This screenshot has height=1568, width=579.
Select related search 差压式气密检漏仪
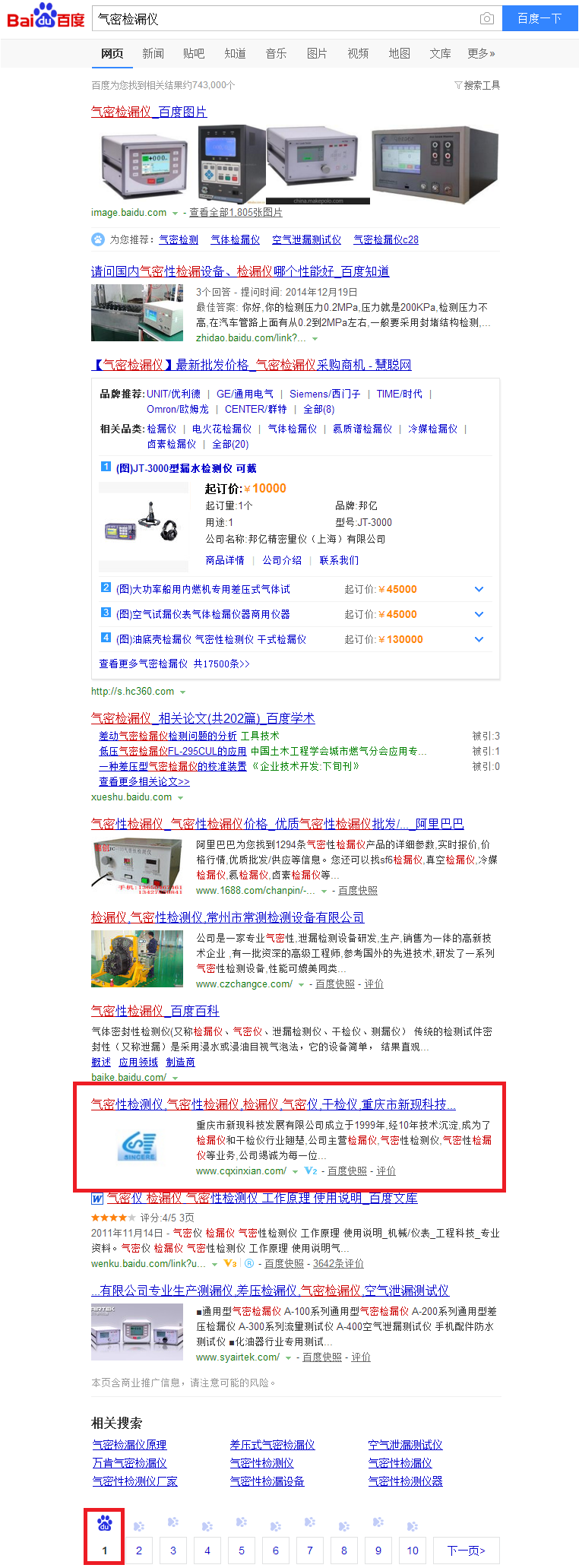(x=272, y=1445)
